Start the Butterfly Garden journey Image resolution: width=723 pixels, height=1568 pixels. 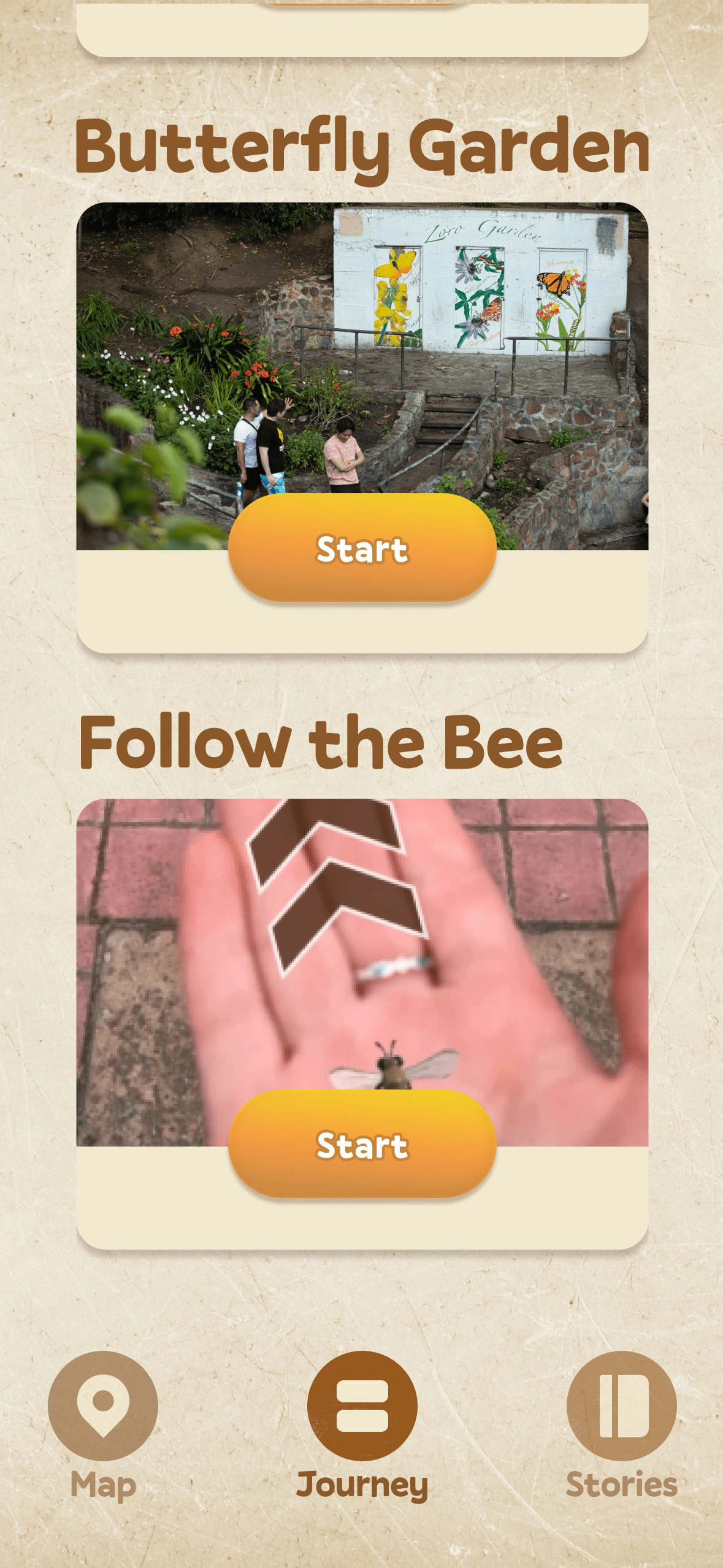point(362,548)
